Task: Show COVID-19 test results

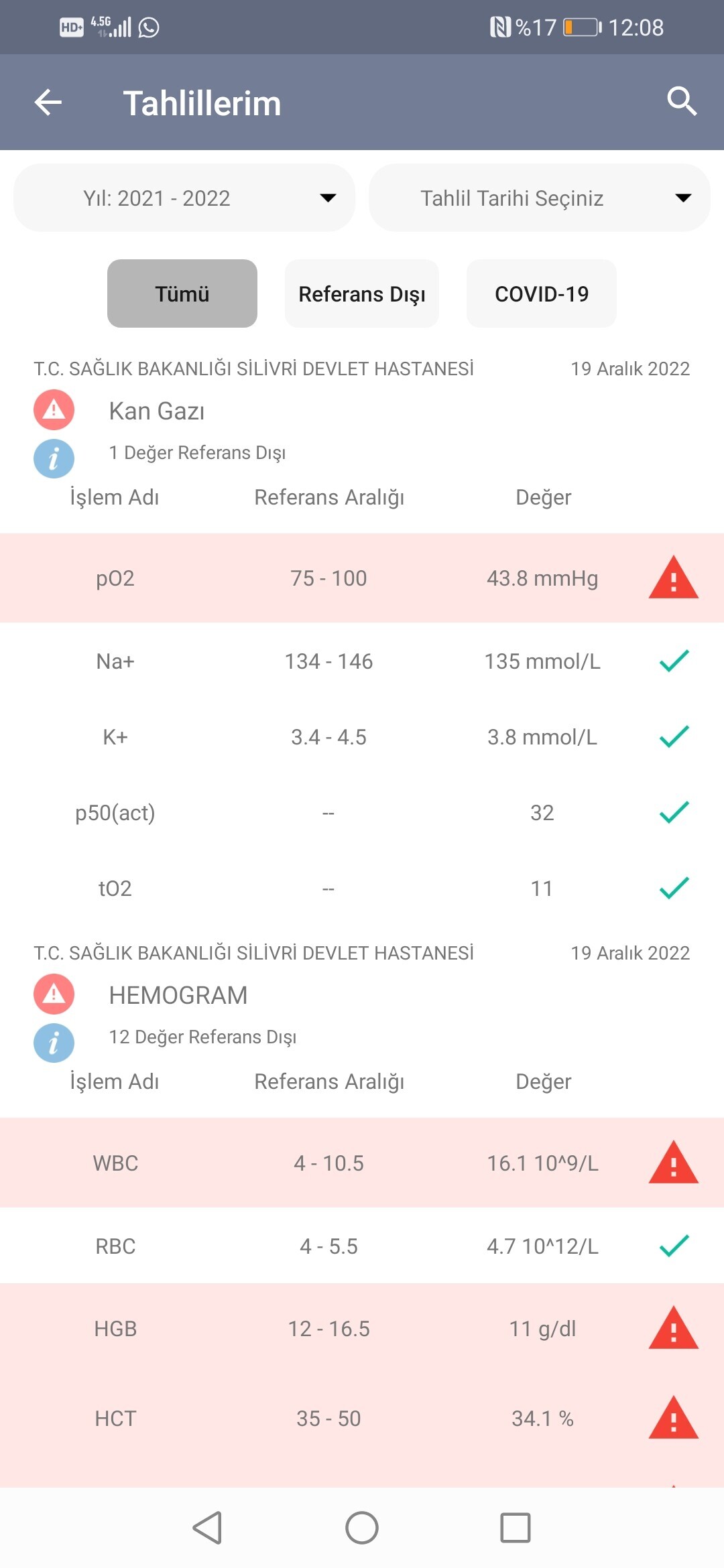Action: click(542, 293)
